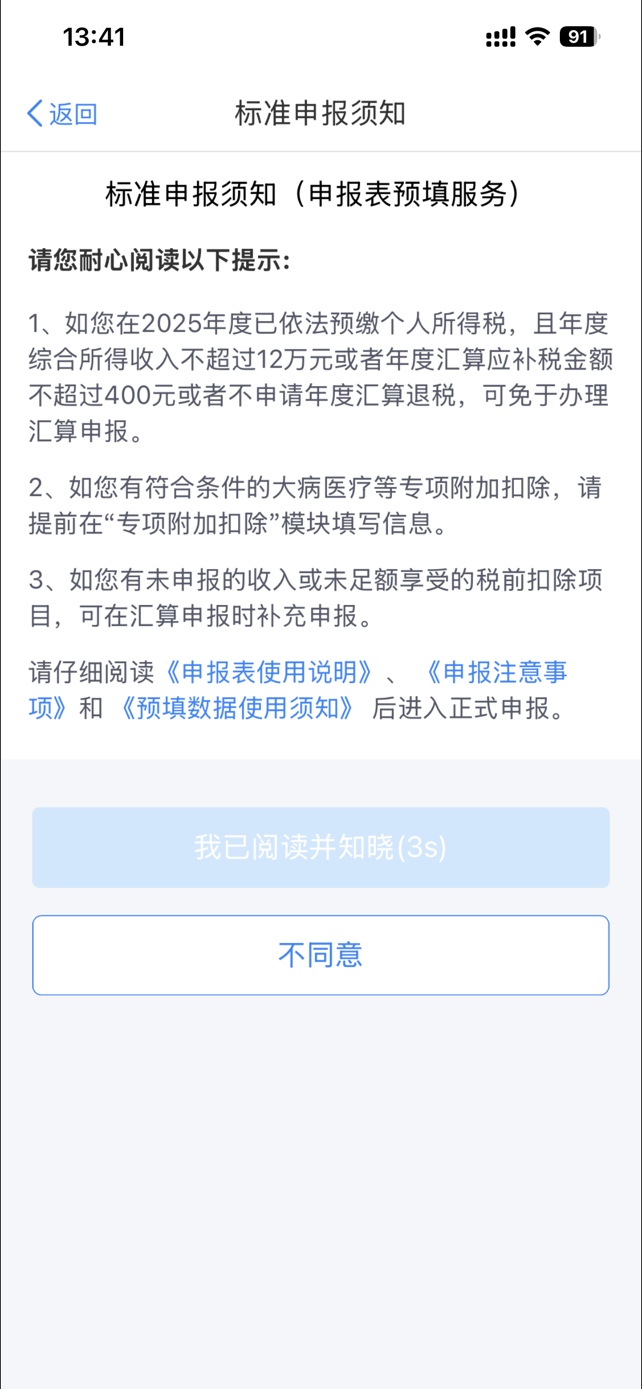
Task: Open the 《预填数据使用须知》 link
Action: (x=236, y=709)
